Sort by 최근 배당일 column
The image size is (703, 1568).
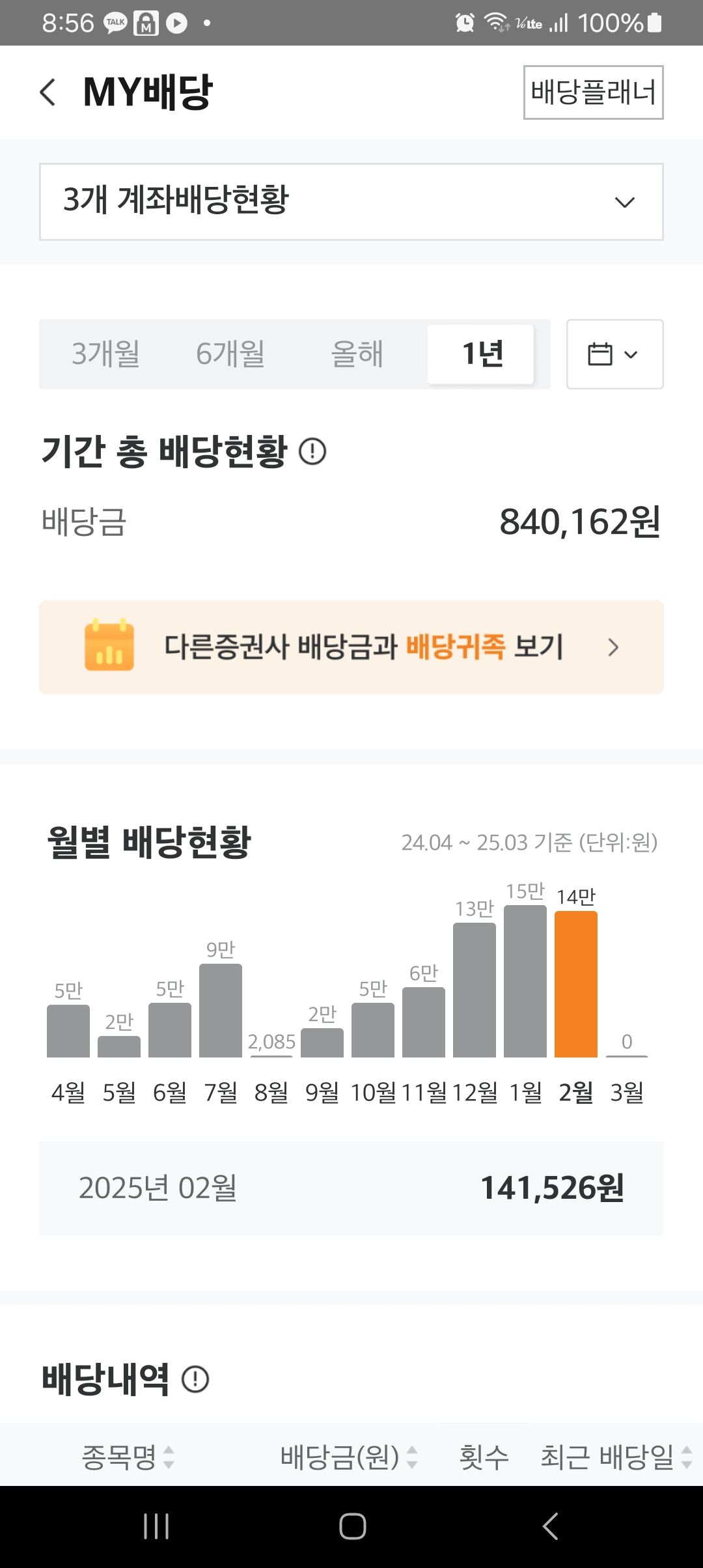(616, 1457)
